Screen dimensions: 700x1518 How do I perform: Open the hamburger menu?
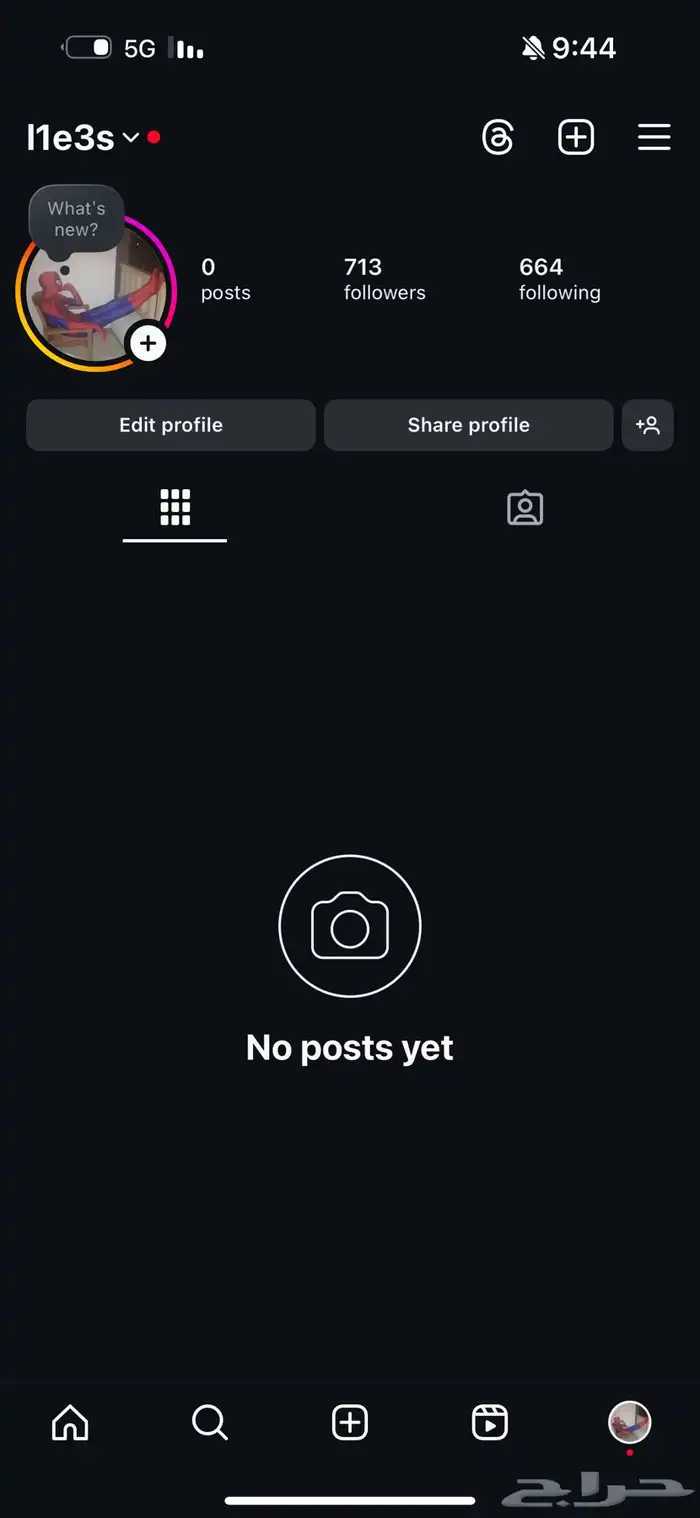click(654, 137)
